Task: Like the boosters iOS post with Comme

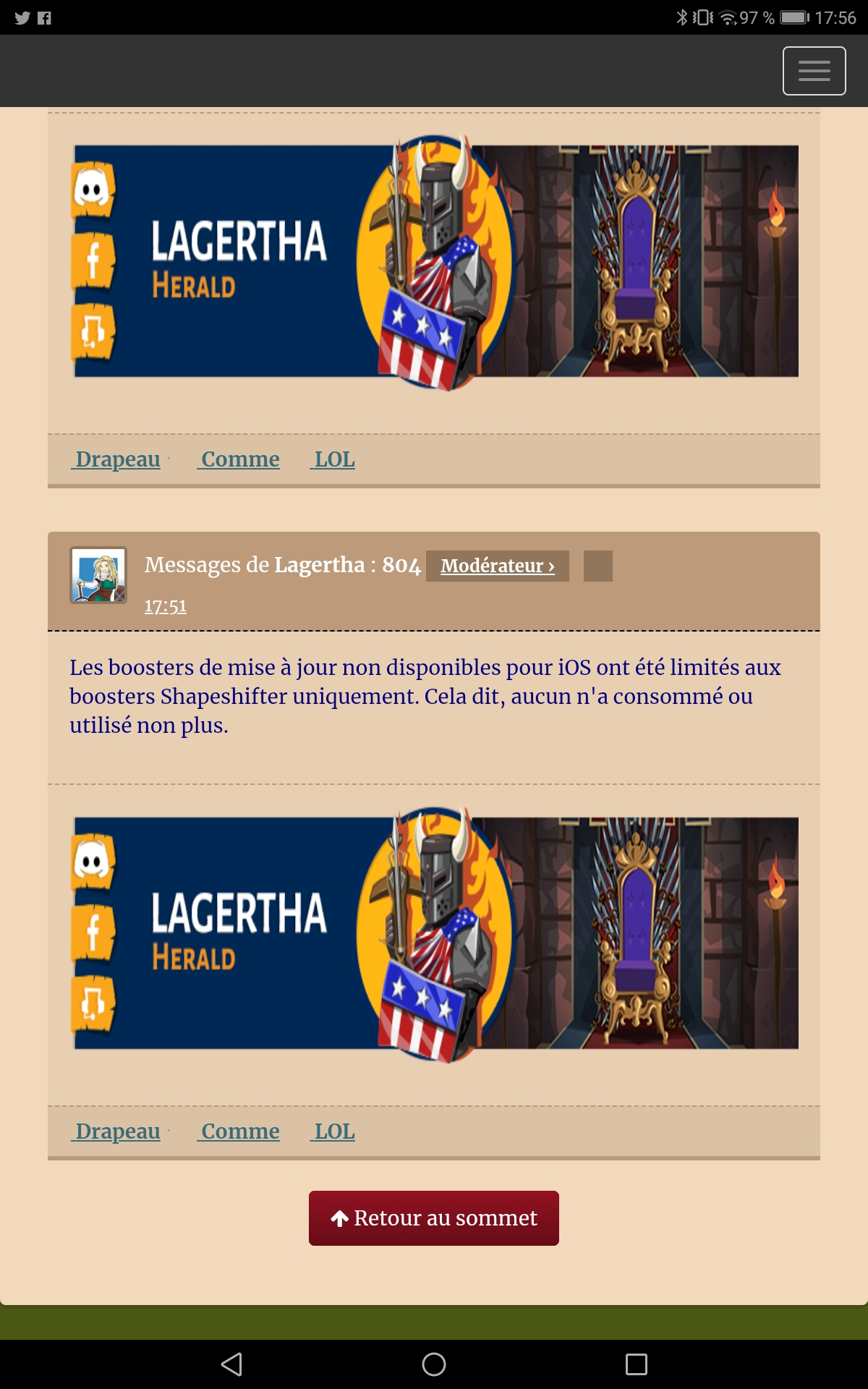Action: pos(240,1131)
